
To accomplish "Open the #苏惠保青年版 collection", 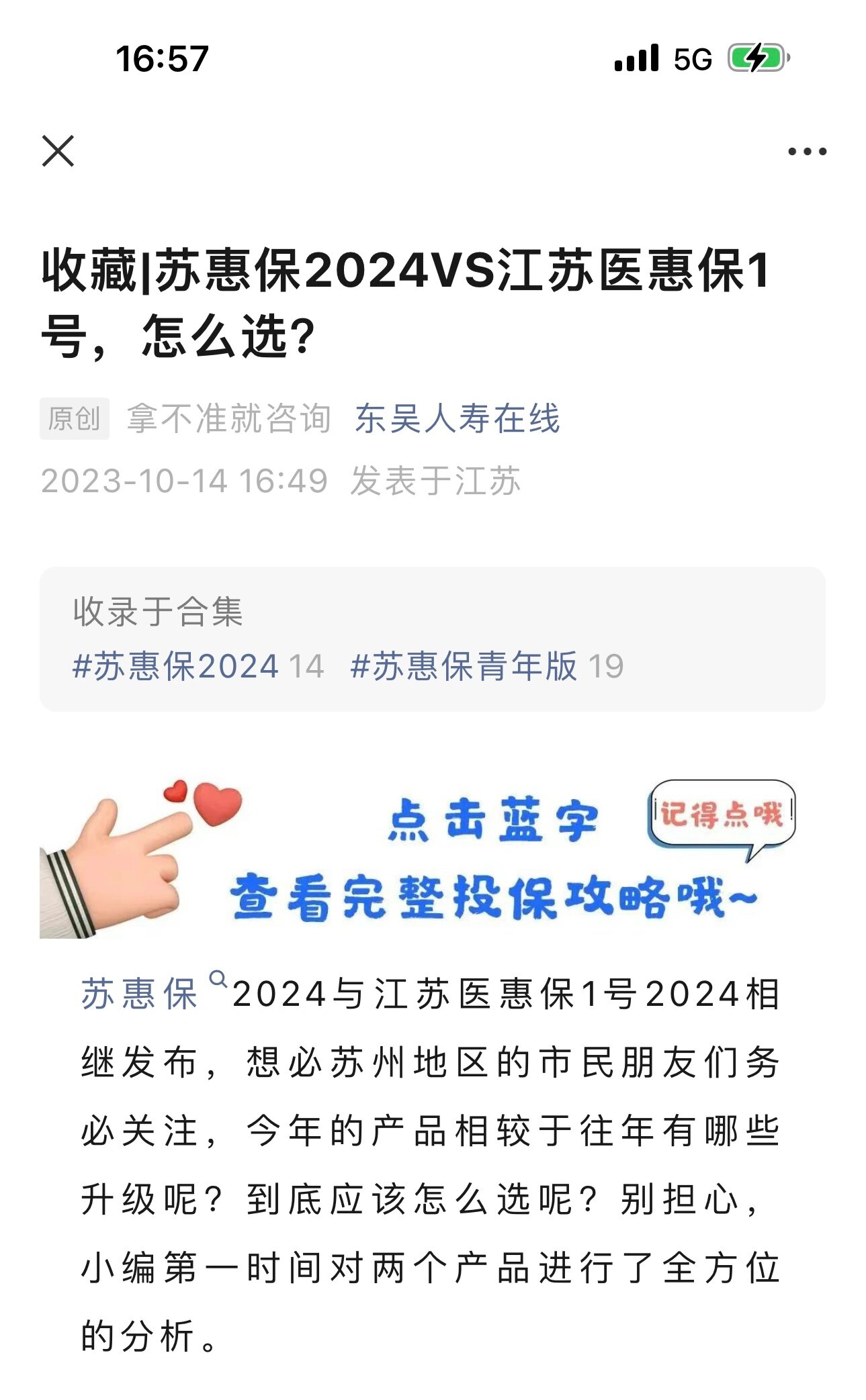I will click(x=464, y=666).
